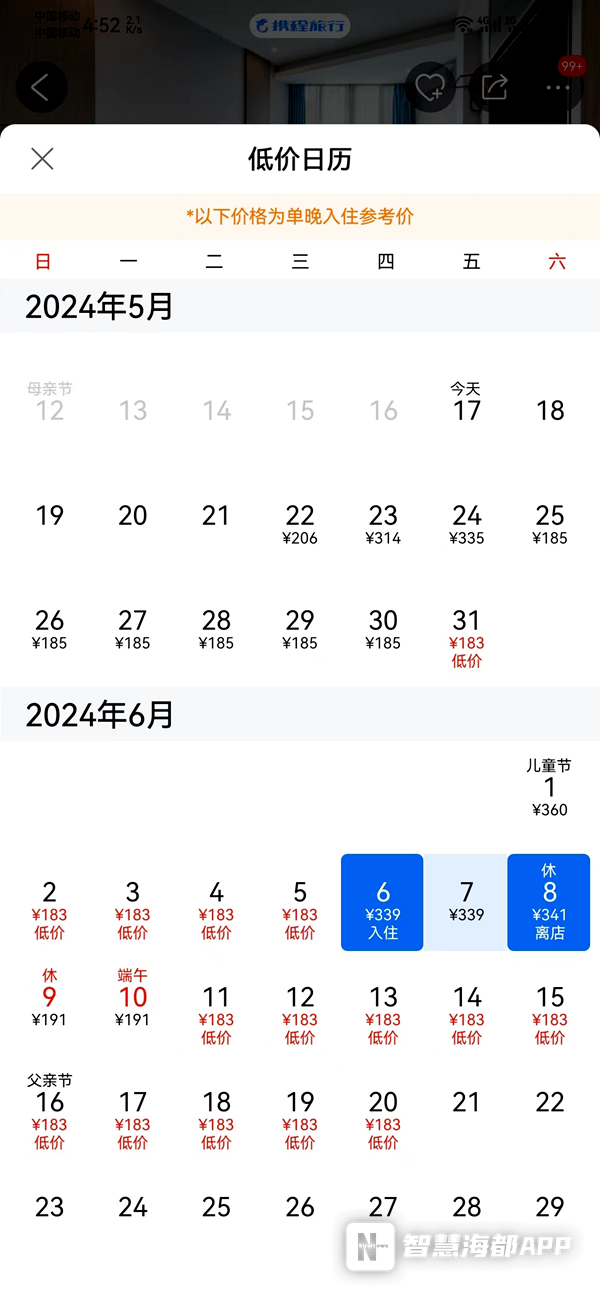
Task: Go back using the top arrow
Action: click(x=41, y=87)
